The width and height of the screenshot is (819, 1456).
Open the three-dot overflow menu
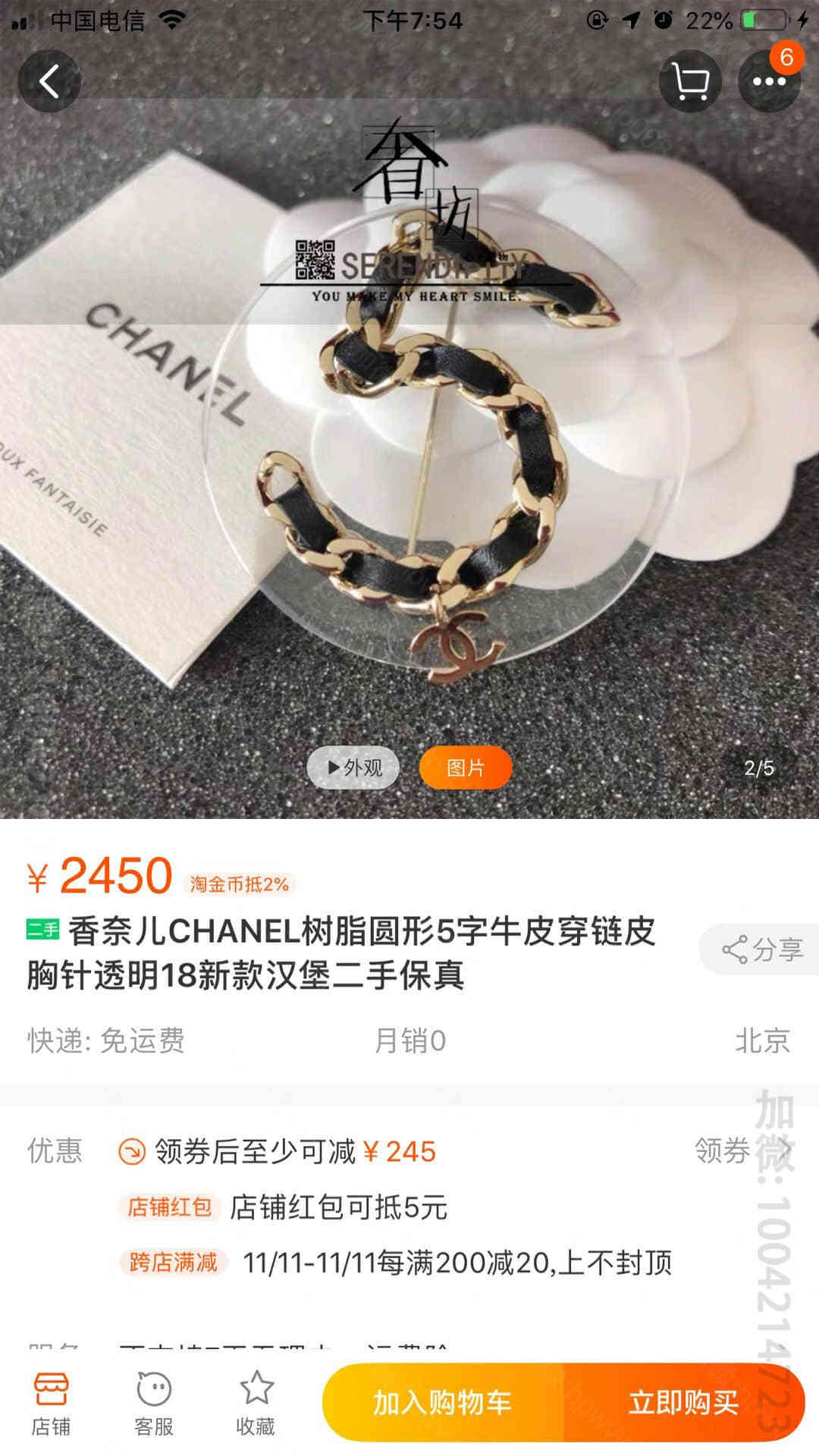(769, 81)
